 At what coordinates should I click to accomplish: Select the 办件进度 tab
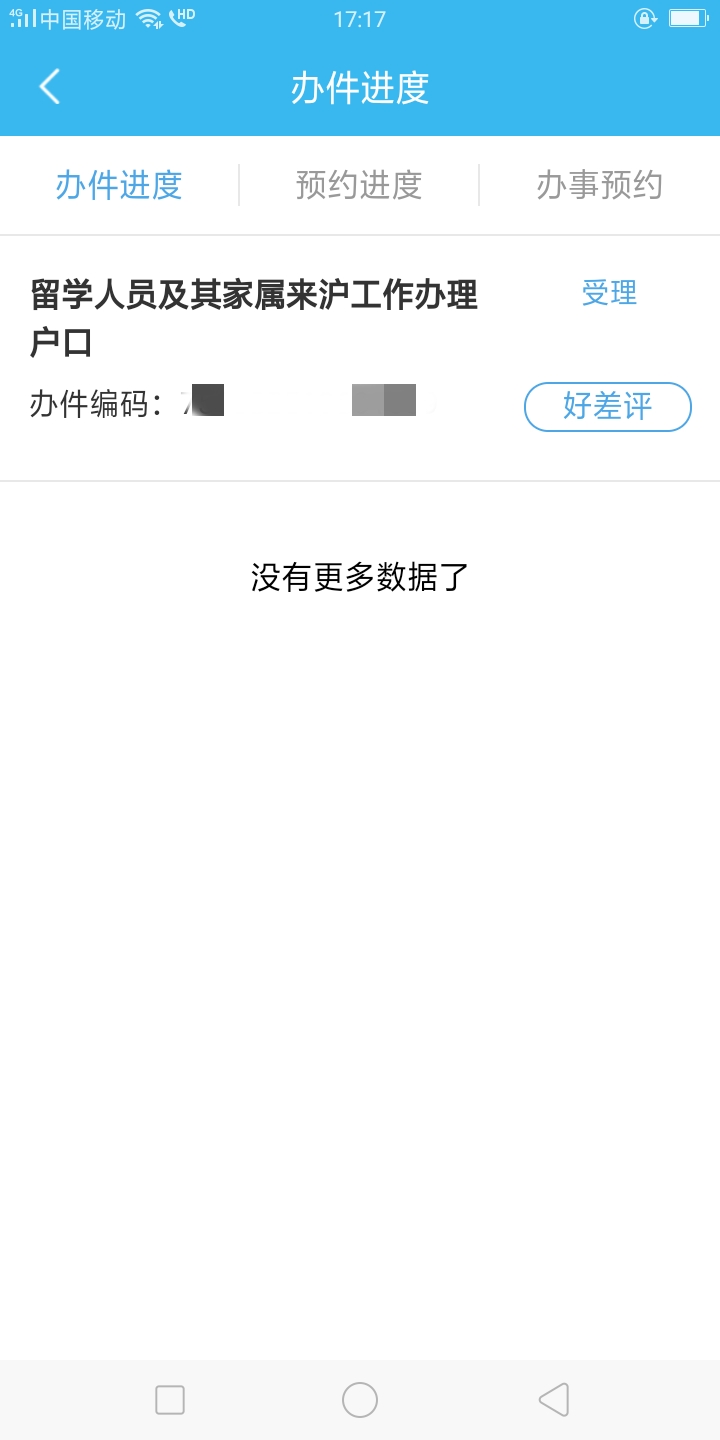pyautogui.click(x=119, y=185)
